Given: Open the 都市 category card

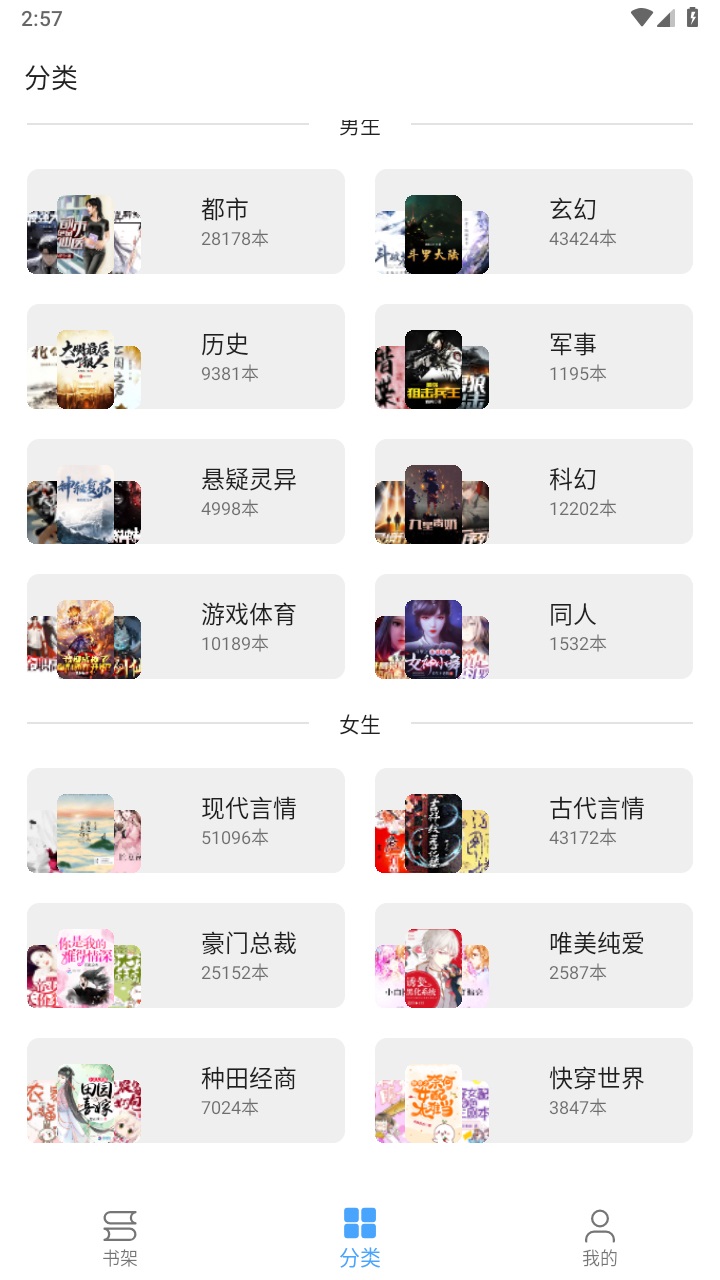Looking at the screenshot, I should 186,222.
